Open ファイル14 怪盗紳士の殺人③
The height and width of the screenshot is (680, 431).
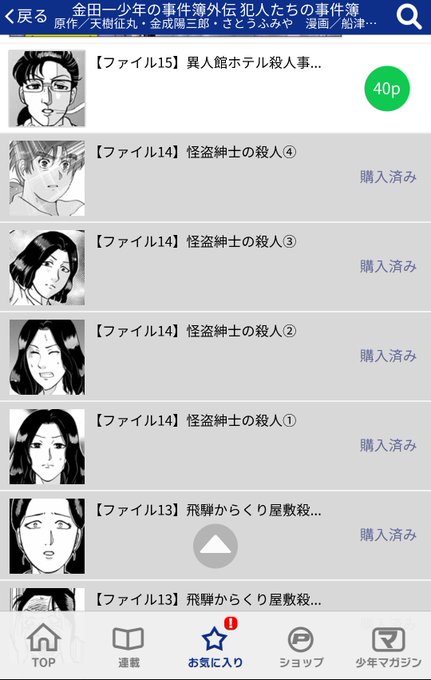tap(216, 267)
